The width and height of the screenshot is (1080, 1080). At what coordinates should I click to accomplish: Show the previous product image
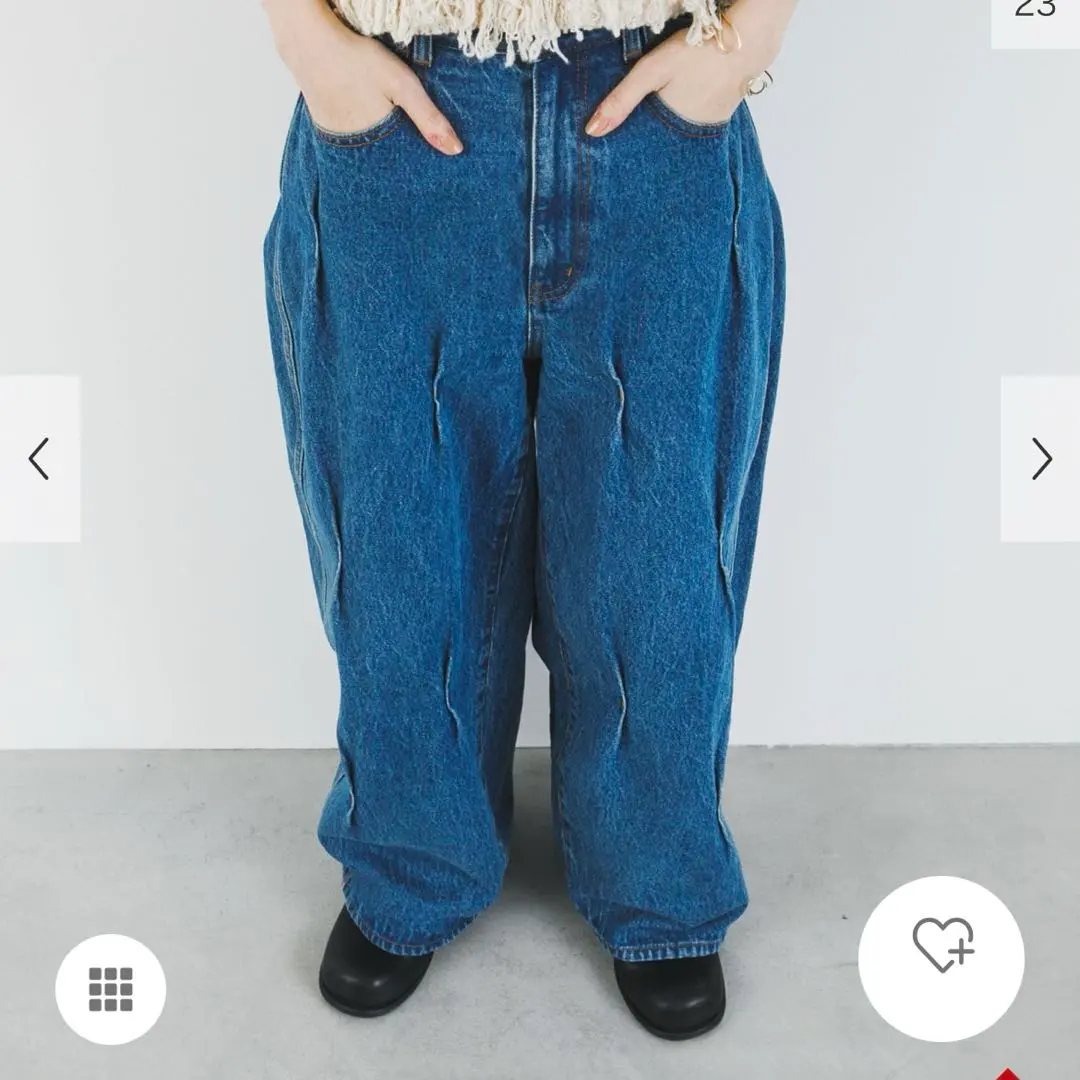point(39,459)
